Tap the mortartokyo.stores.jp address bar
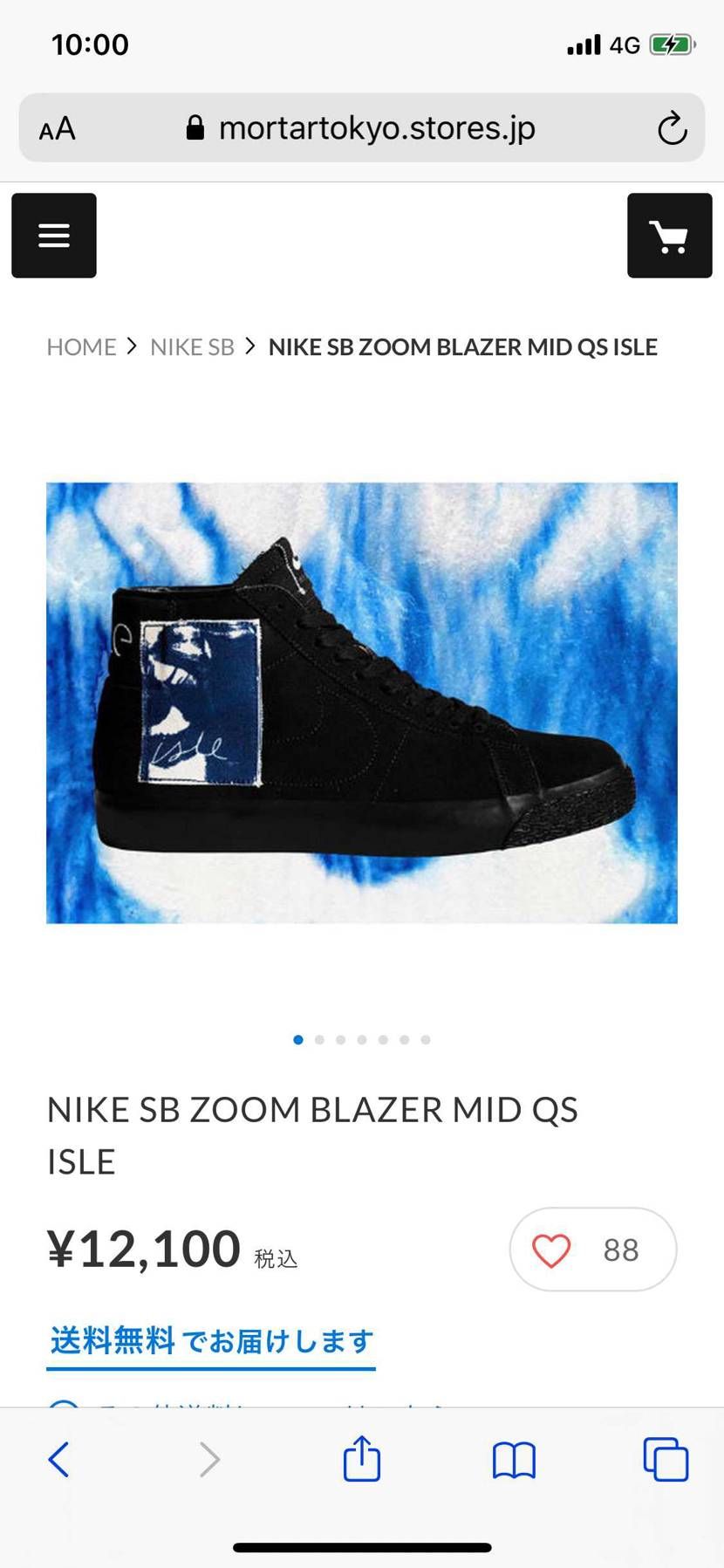 (x=375, y=128)
